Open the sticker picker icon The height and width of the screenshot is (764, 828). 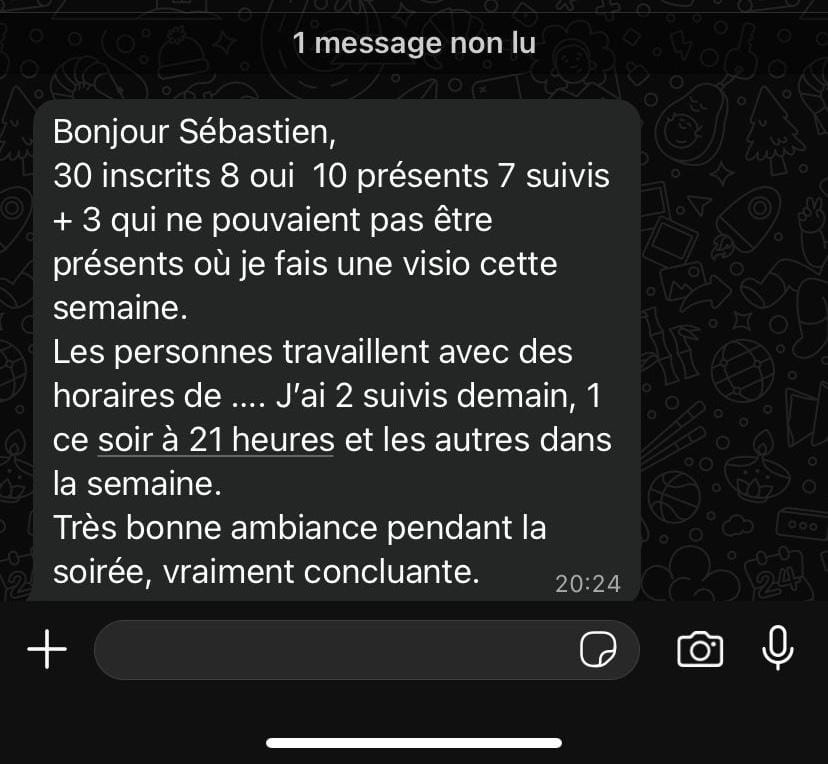598,651
